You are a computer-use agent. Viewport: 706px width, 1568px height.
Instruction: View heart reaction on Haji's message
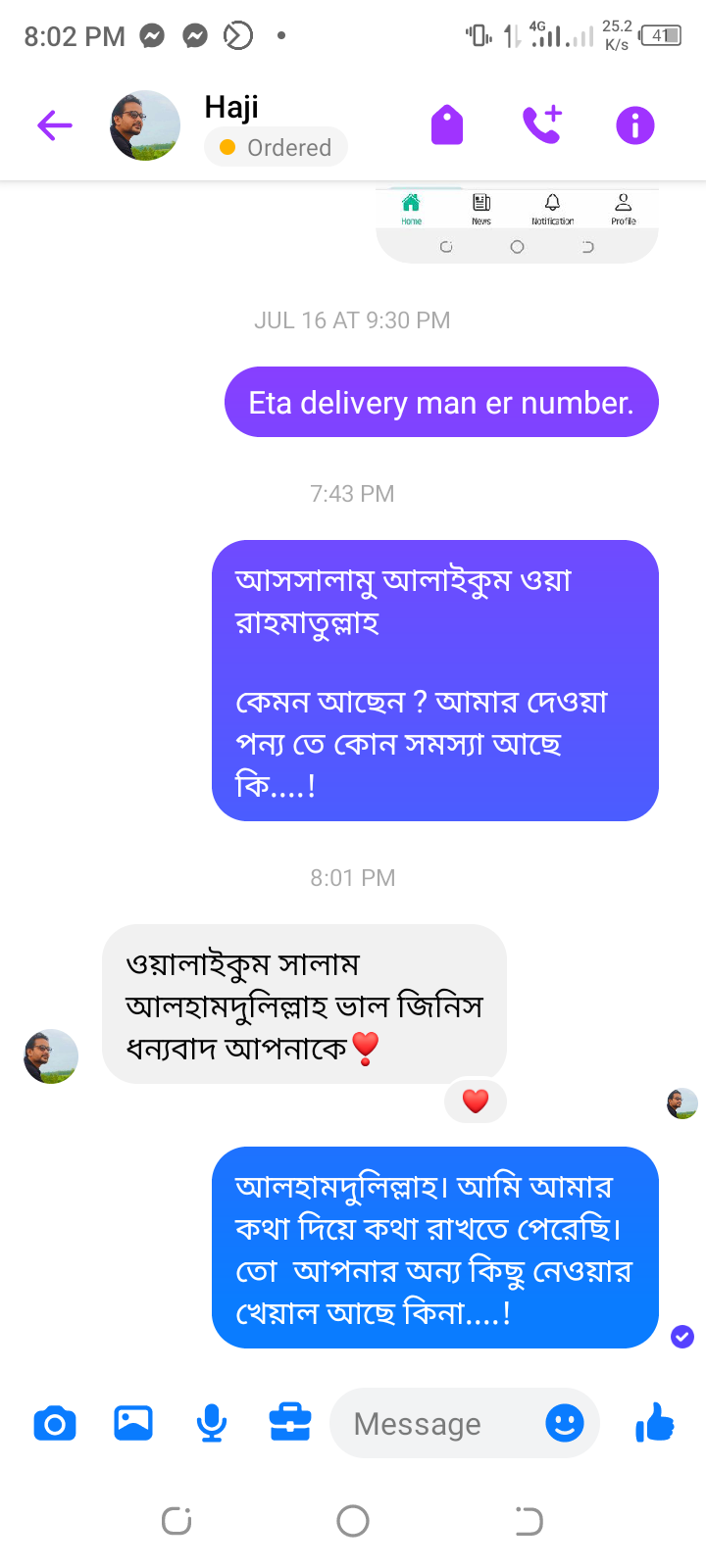[476, 1102]
